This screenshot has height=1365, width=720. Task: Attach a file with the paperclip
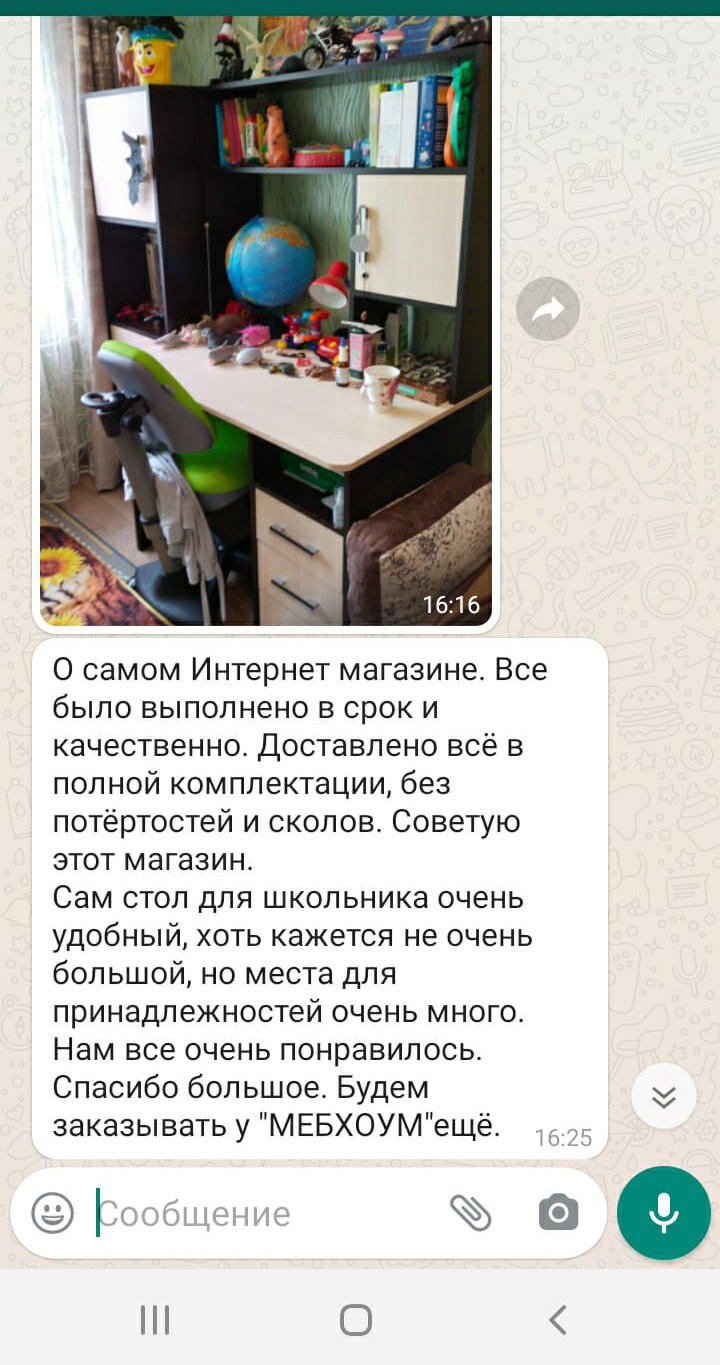tap(470, 1213)
